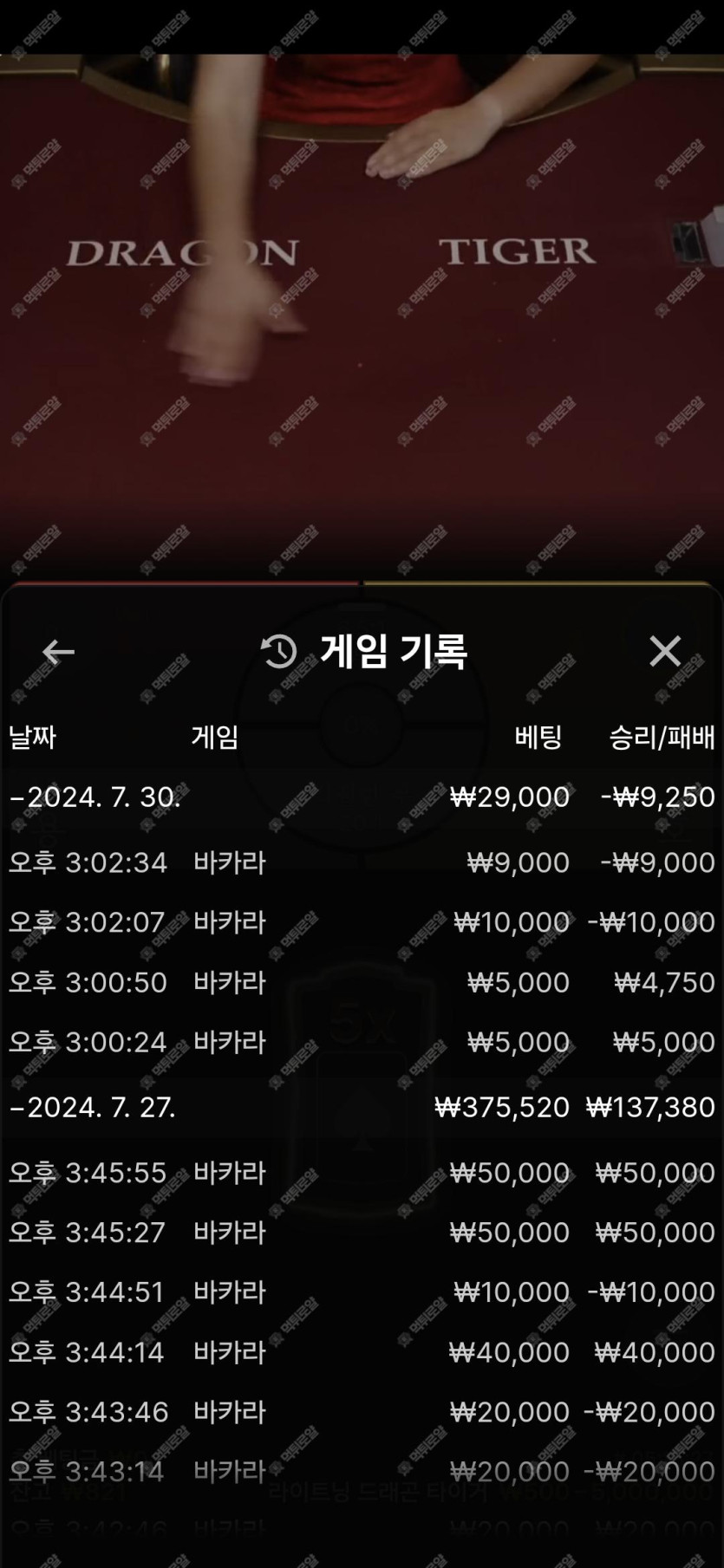Open the 오후 3:02:07 바카라 record
This screenshot has width=724, height=1568.
[x=362, y=922]
